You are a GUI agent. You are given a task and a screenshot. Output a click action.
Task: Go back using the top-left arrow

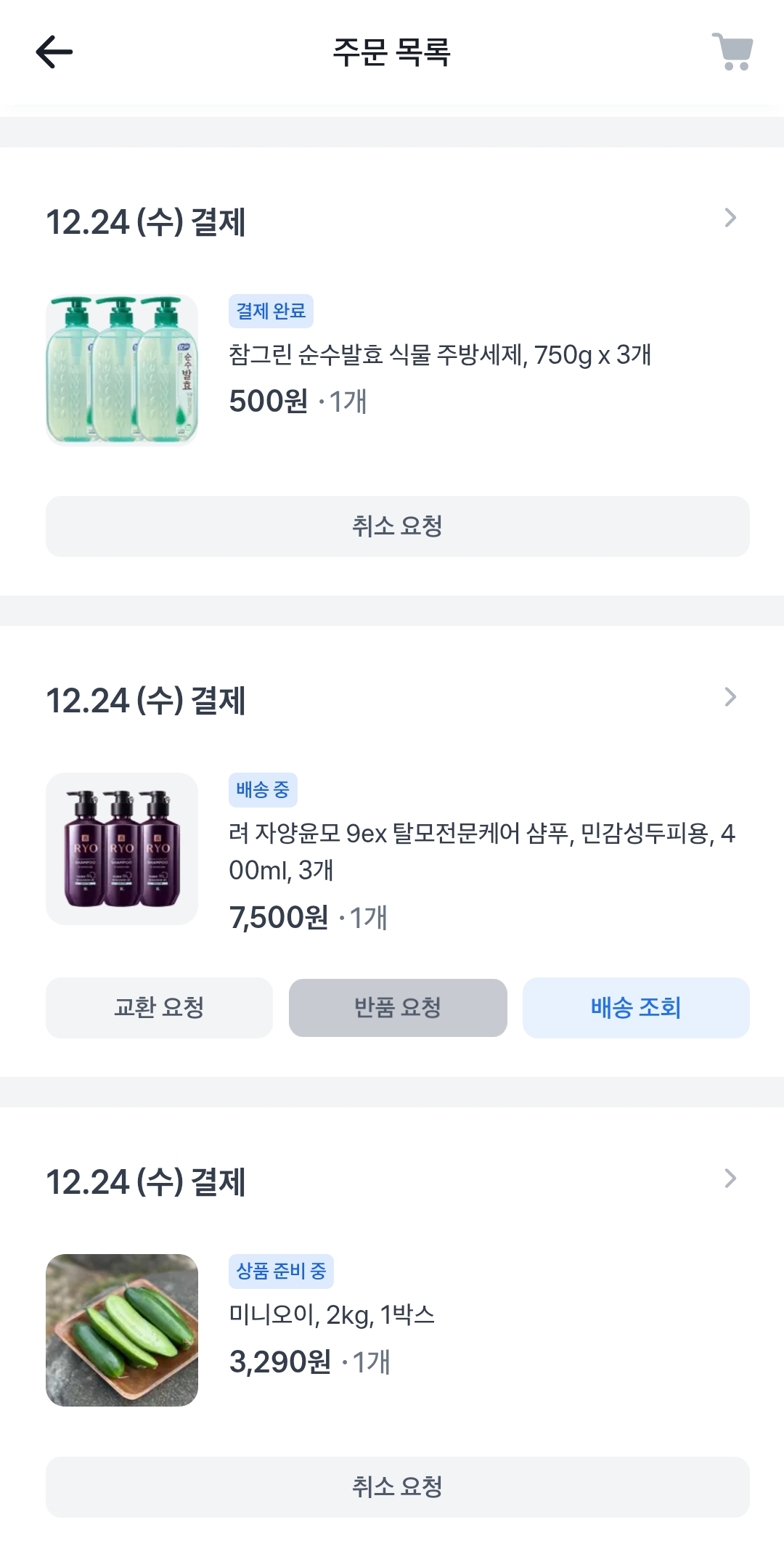(x=54, y=52)
